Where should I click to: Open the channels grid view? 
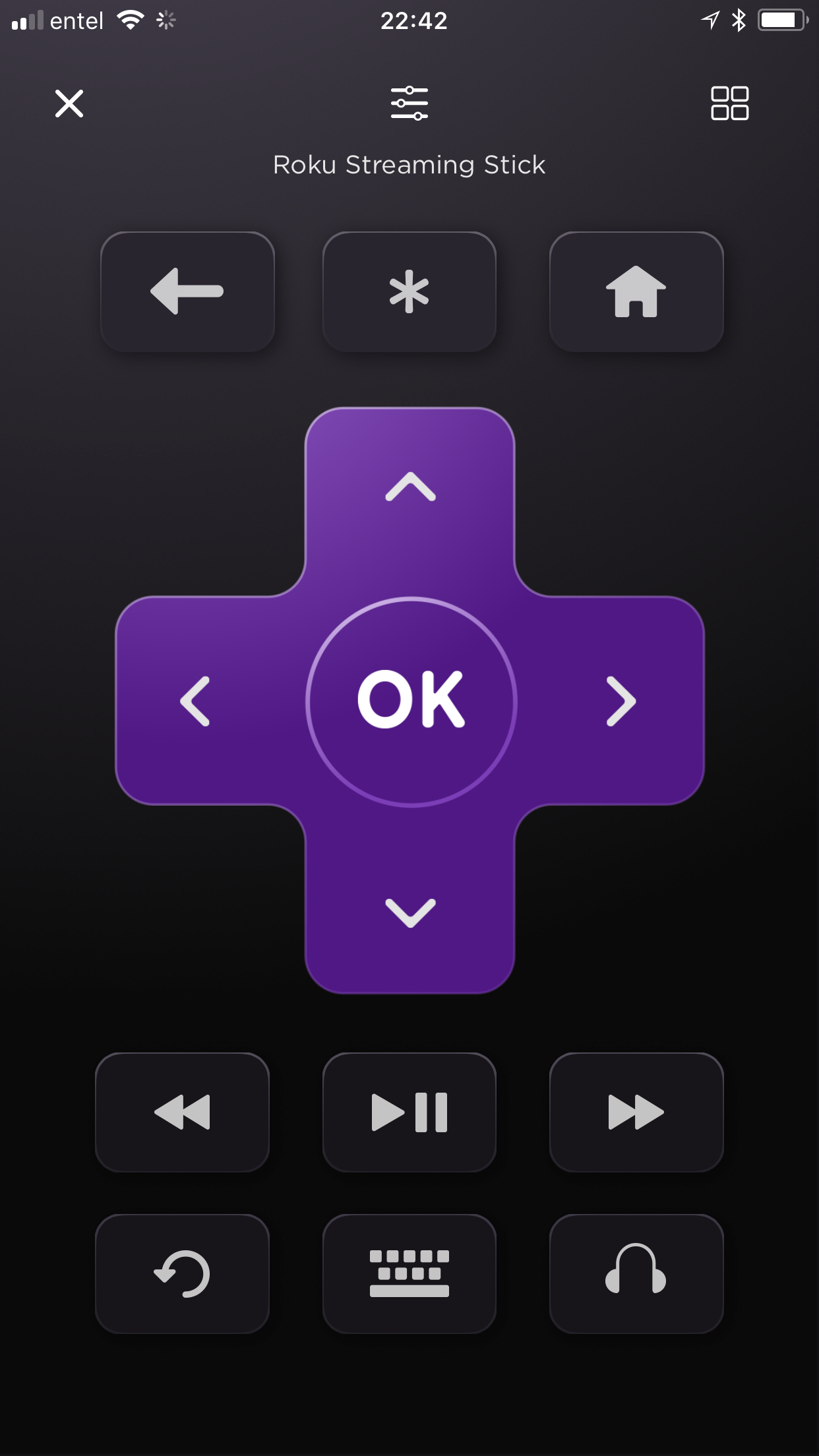point(729,104)
